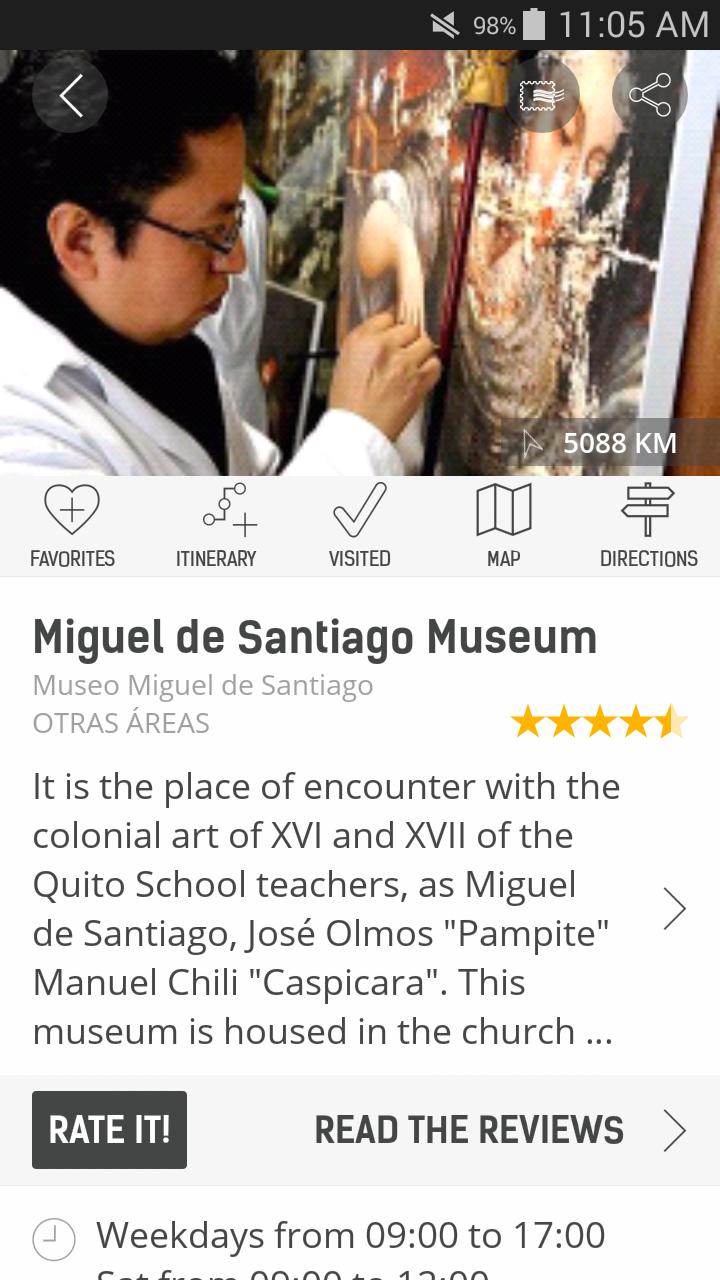Open the postcard stamp feature
Image resolution: width=720 pixels, height=1280 pixels.
point(541,95)
